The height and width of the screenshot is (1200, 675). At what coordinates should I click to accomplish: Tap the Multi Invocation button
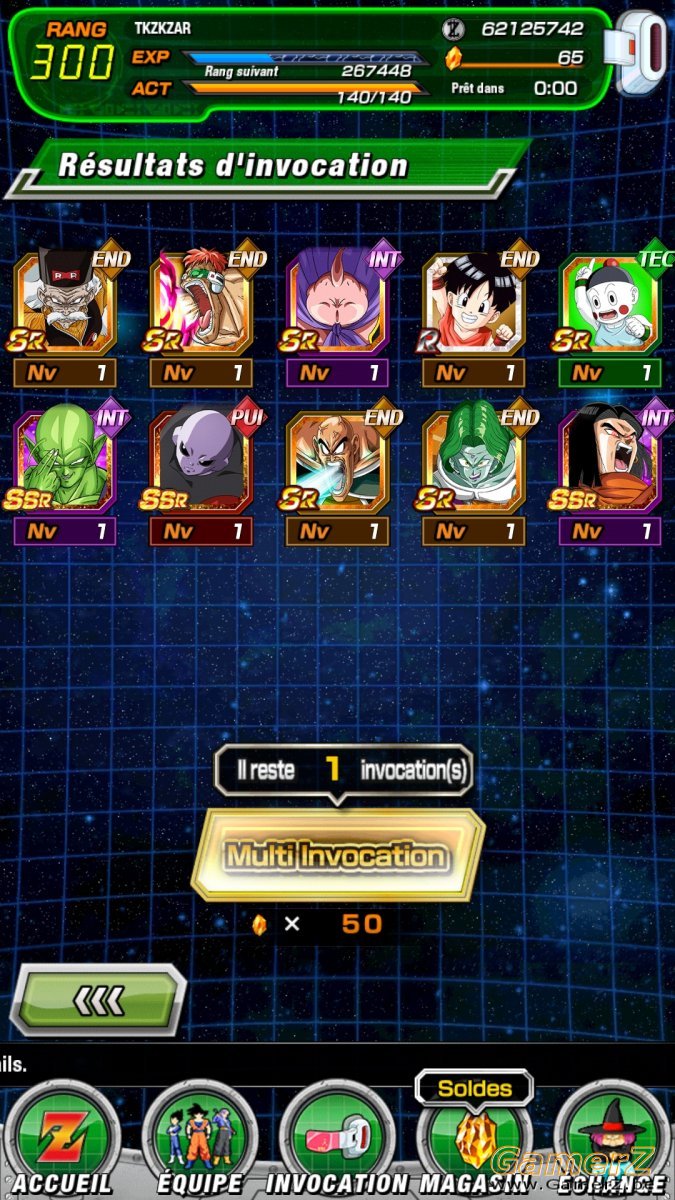pyautogui.click(x=338, y=856)
